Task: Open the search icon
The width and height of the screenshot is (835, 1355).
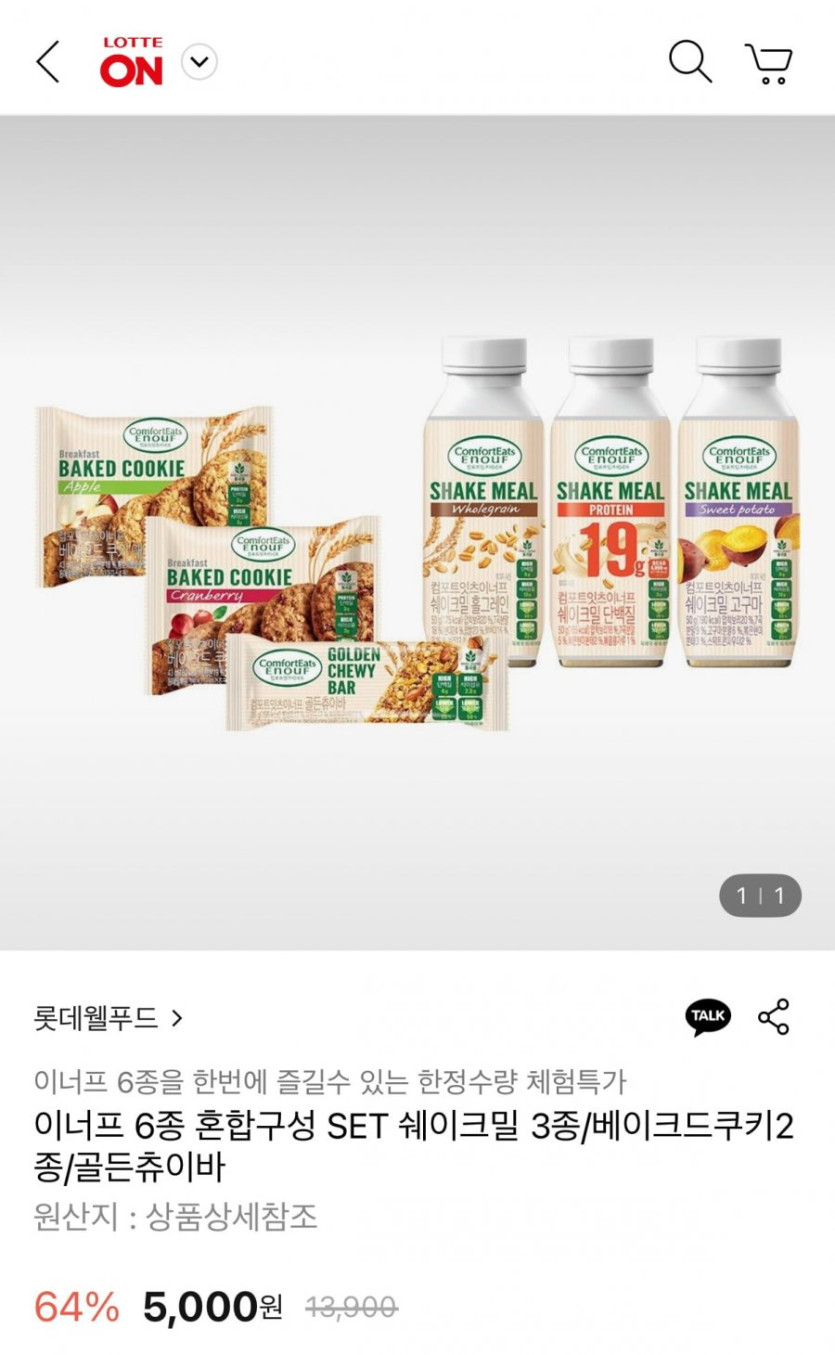Action: (x=689, y=62)
